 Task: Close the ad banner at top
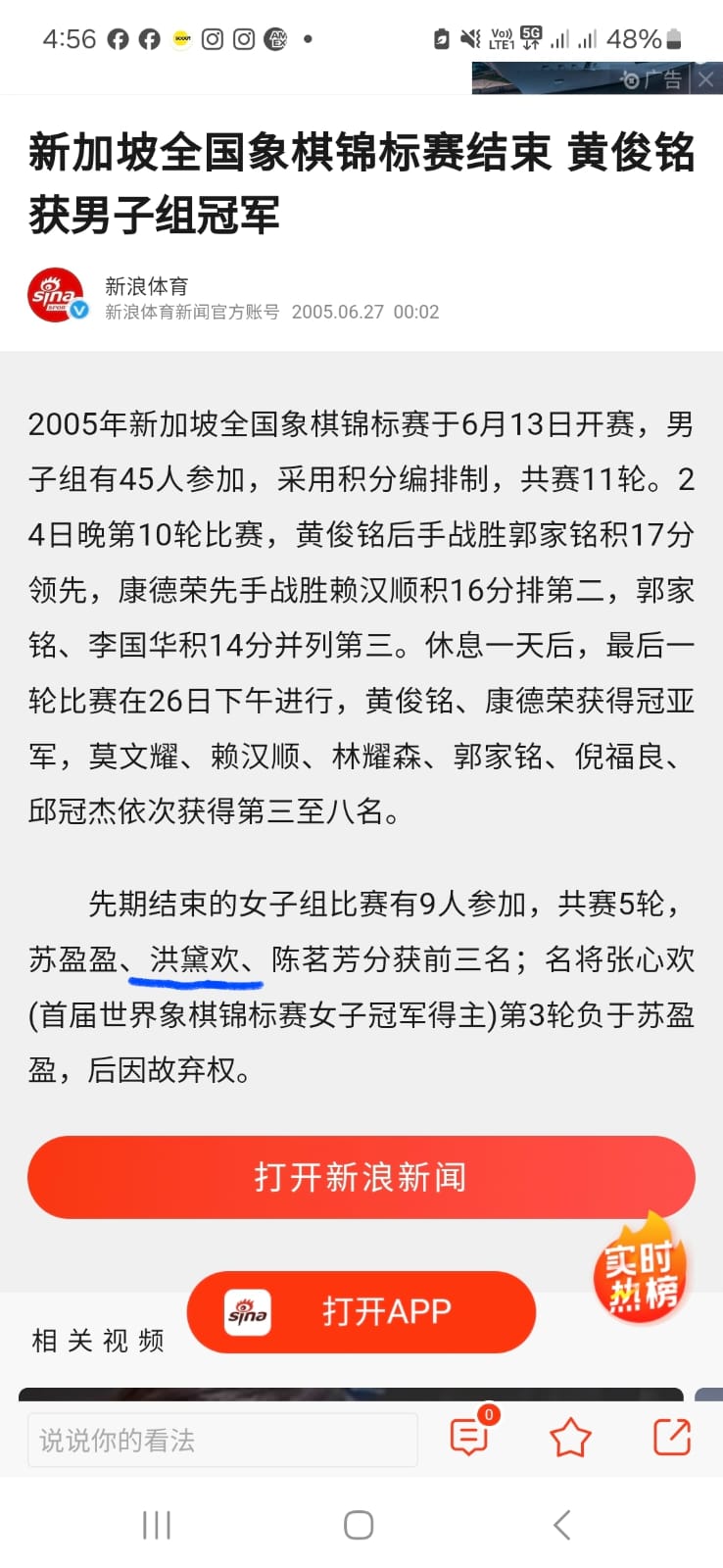(705, 79)
